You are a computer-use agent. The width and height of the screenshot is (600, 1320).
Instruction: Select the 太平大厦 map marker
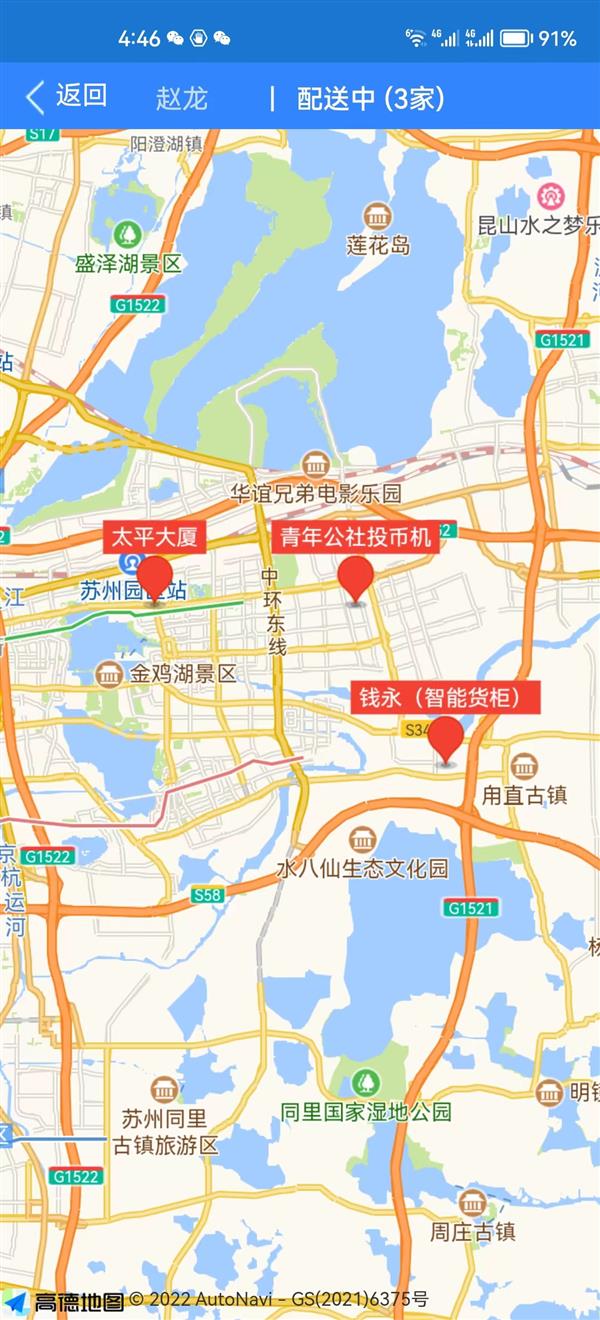(x=154, y=577)
